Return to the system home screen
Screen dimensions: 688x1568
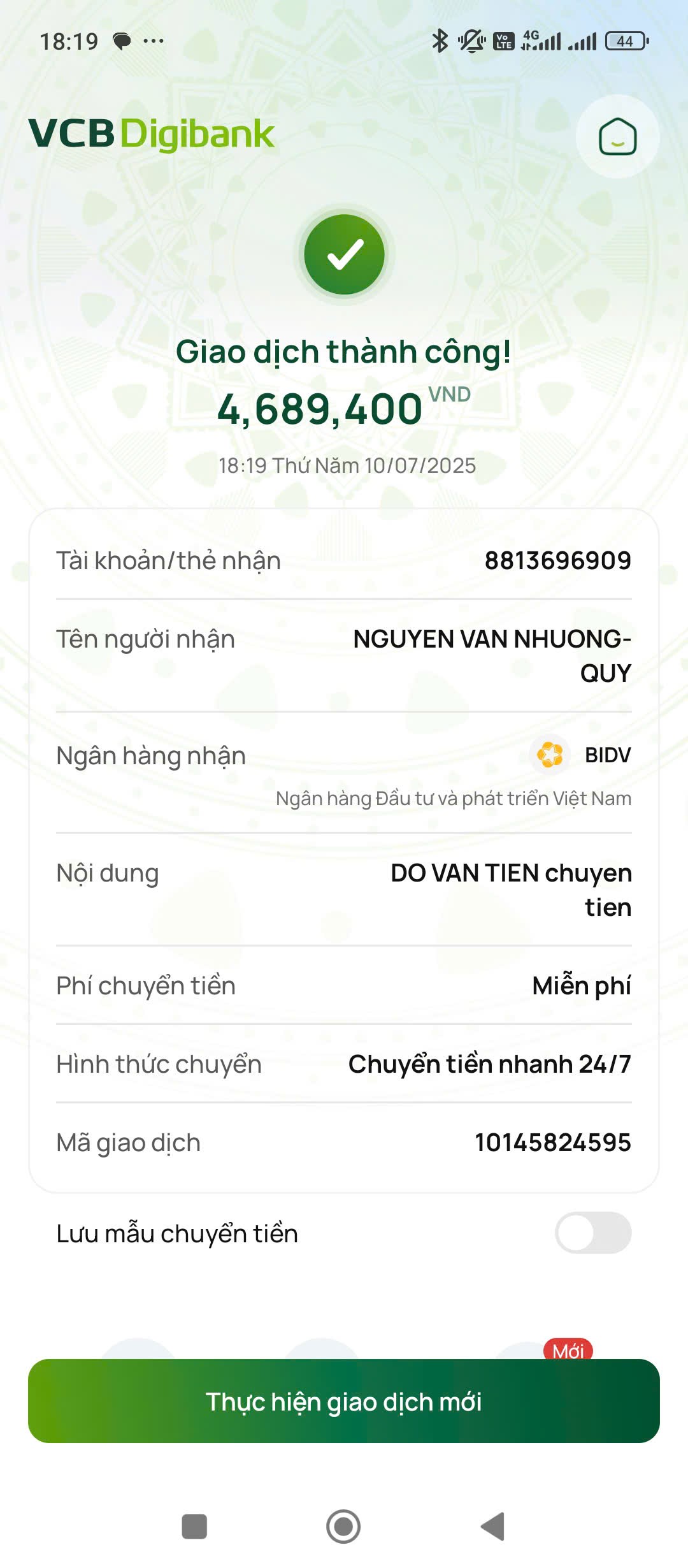pos(343,1526)
